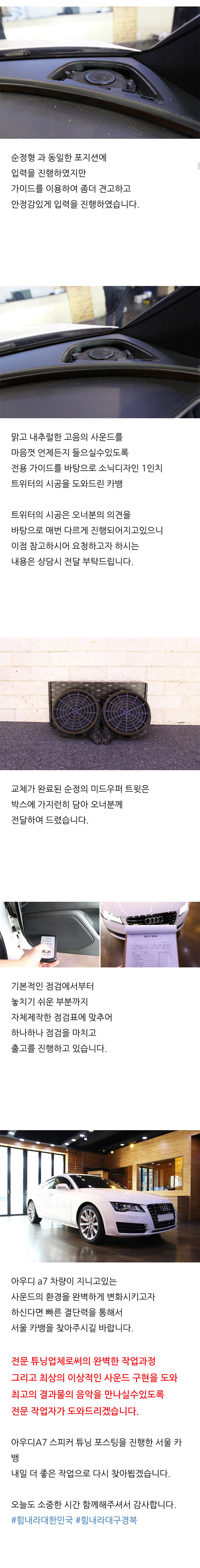Image resolution: width=200 pixels, height=1568 pixels.
Task: Open the #힘내라대한민국 hashtag link
Action: coord(41,1519)
